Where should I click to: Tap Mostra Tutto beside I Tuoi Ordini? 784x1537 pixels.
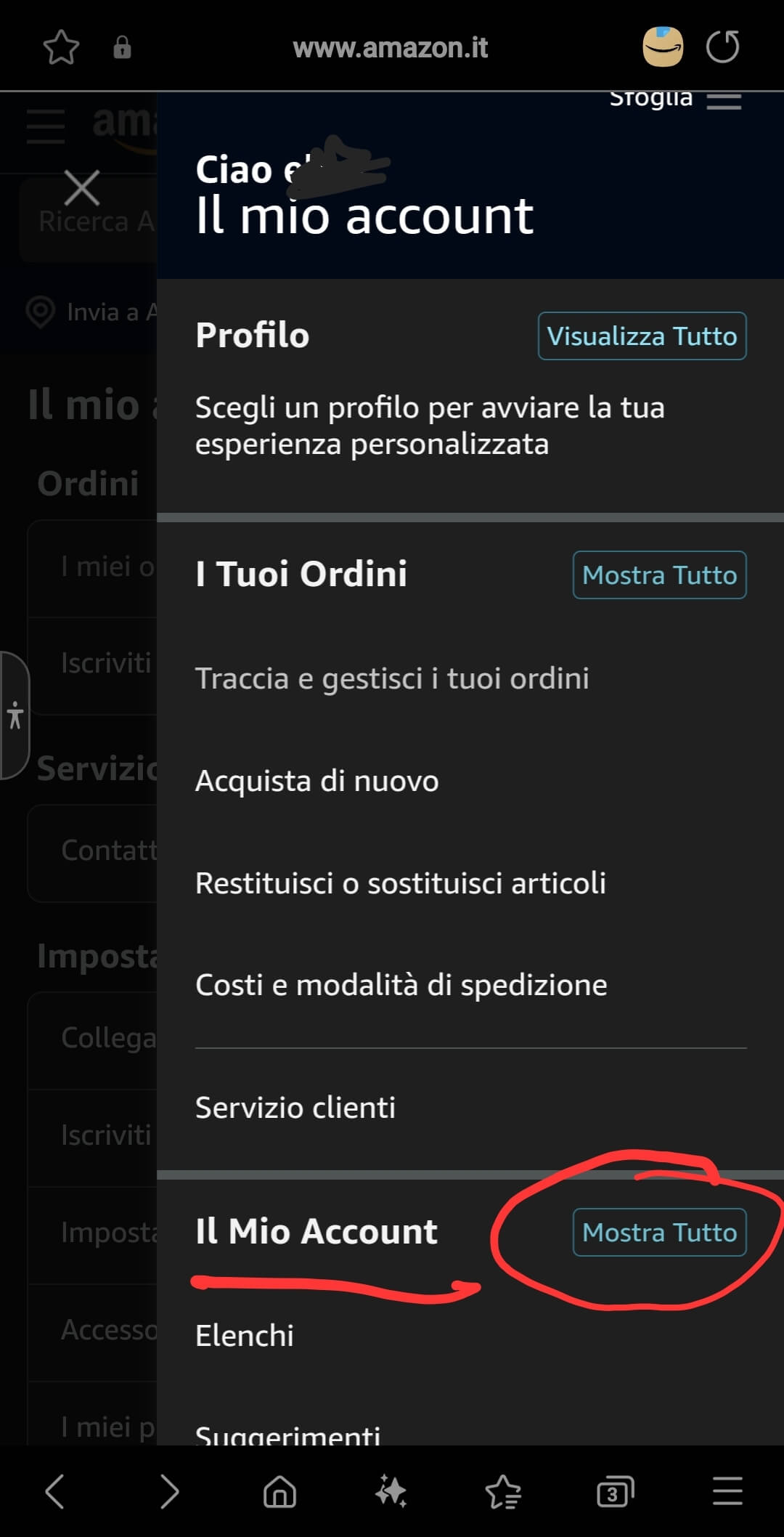coord(659,575)
